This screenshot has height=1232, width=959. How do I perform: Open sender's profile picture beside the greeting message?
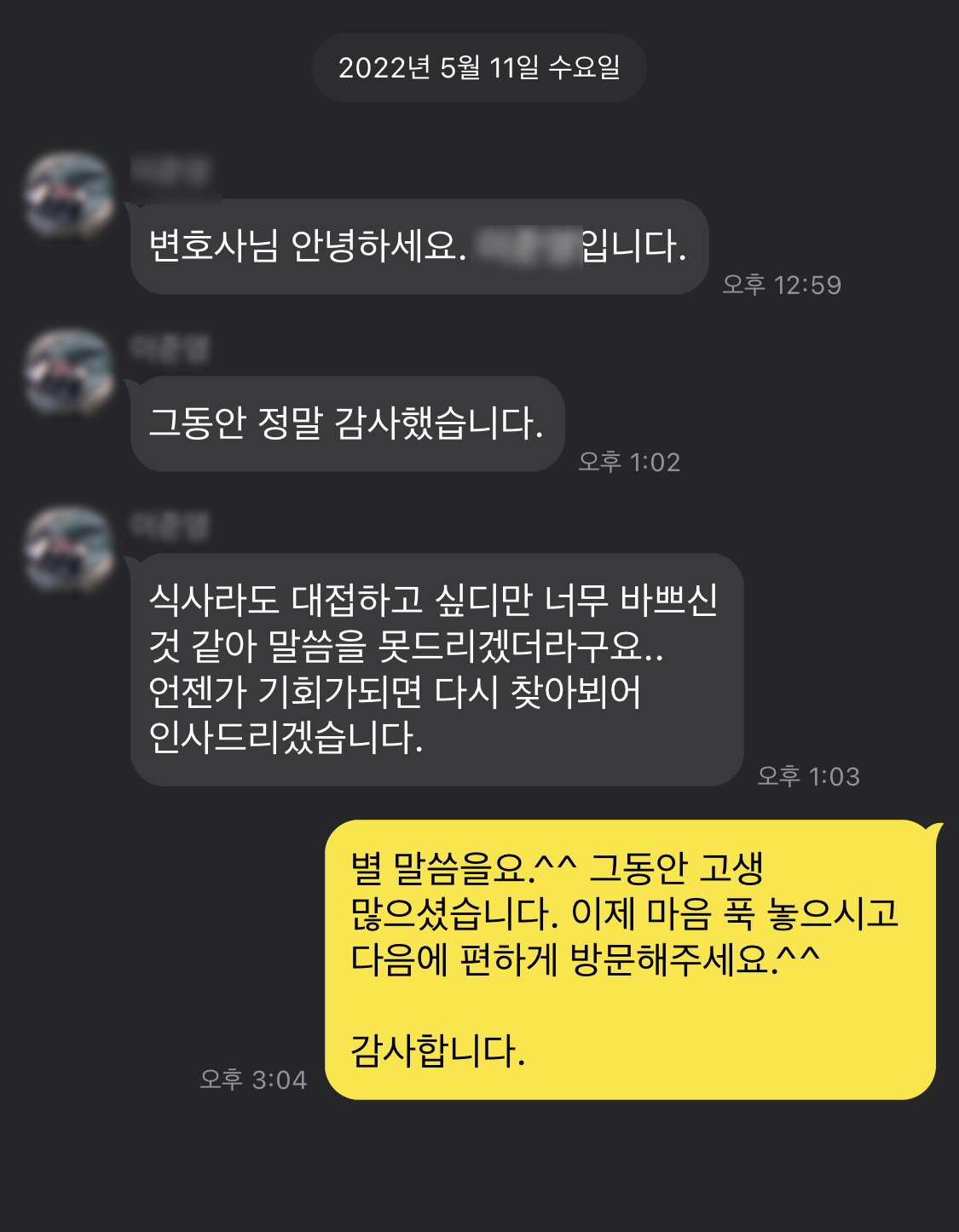(x=70, y=194)
